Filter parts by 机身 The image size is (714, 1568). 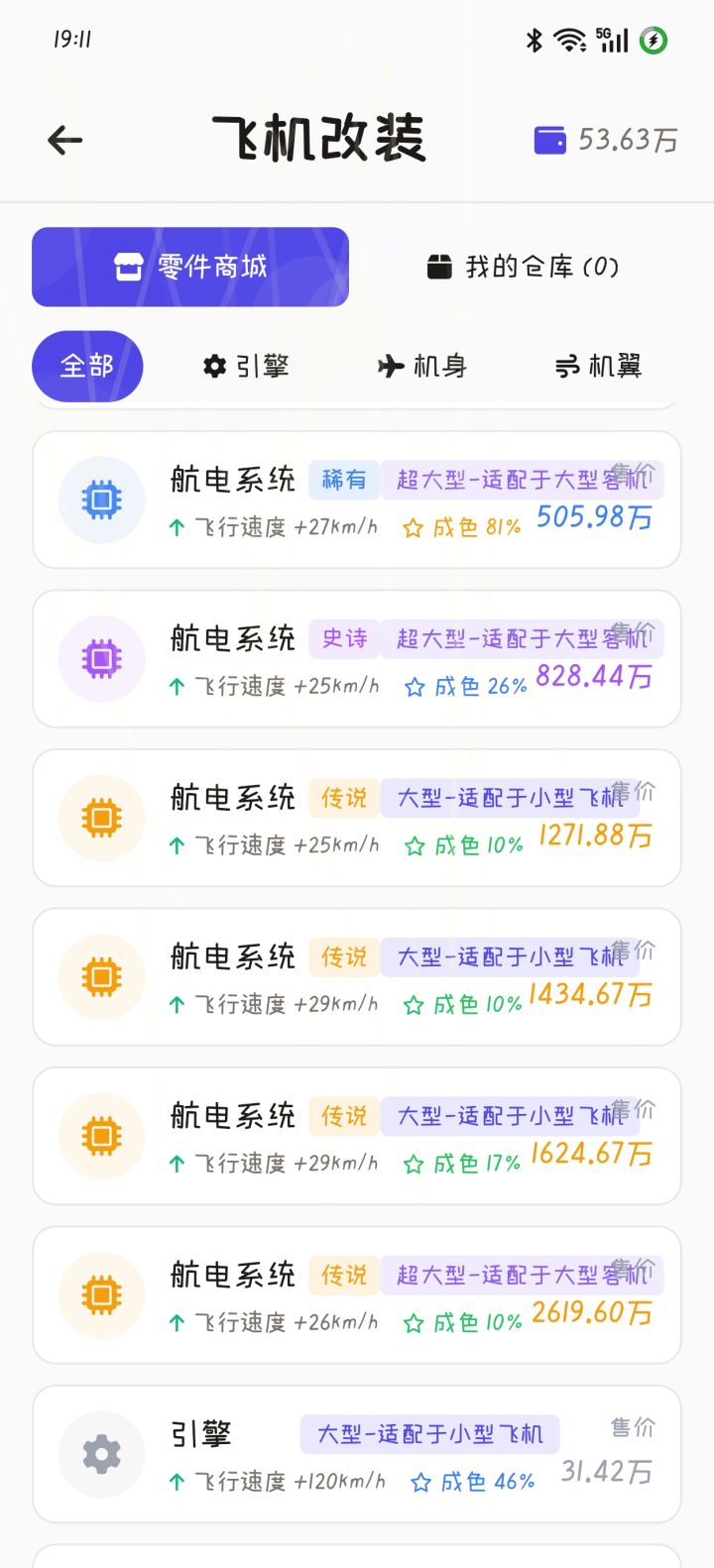[422, 367]
